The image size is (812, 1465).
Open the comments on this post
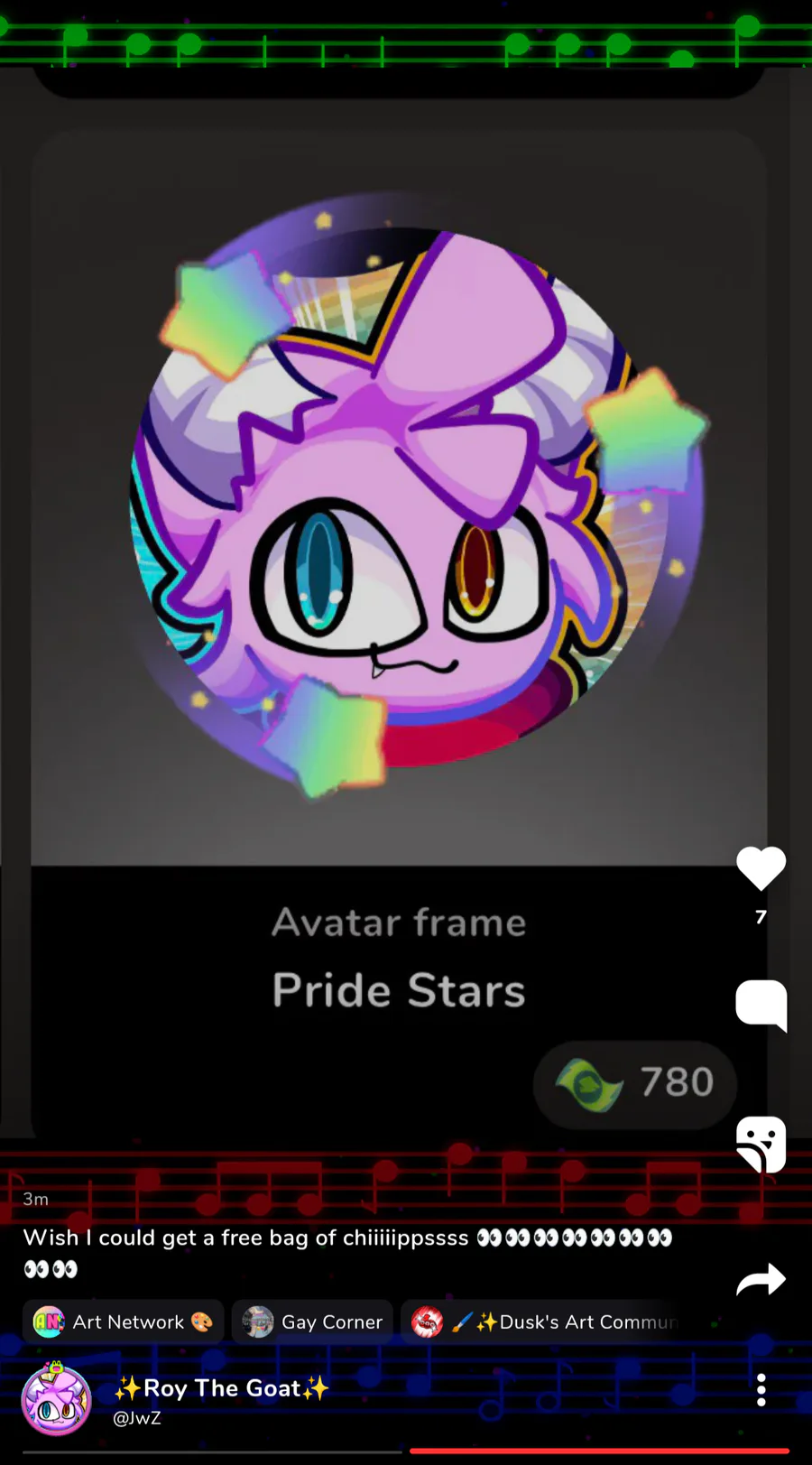pos(761,1004)
